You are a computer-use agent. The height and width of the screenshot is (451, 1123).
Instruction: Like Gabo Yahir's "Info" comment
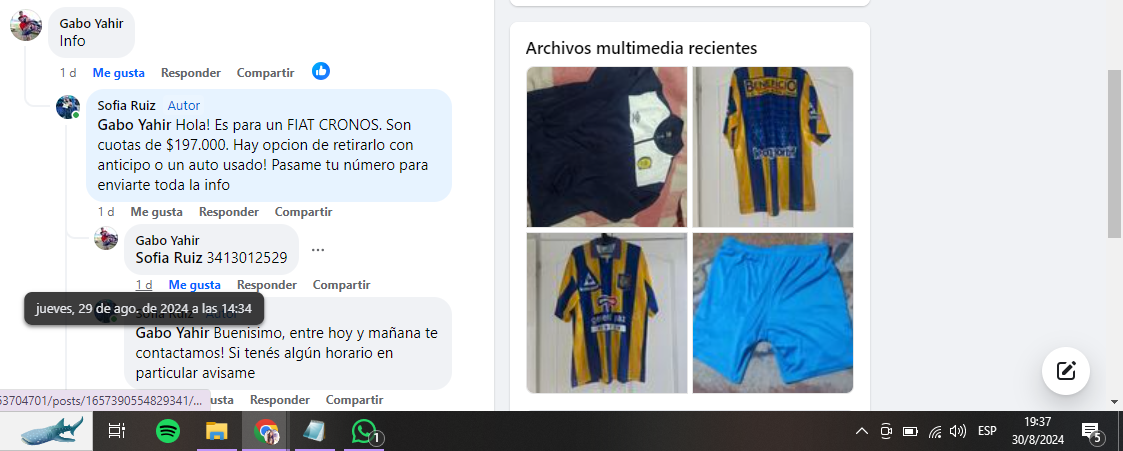tap(118, 73)
